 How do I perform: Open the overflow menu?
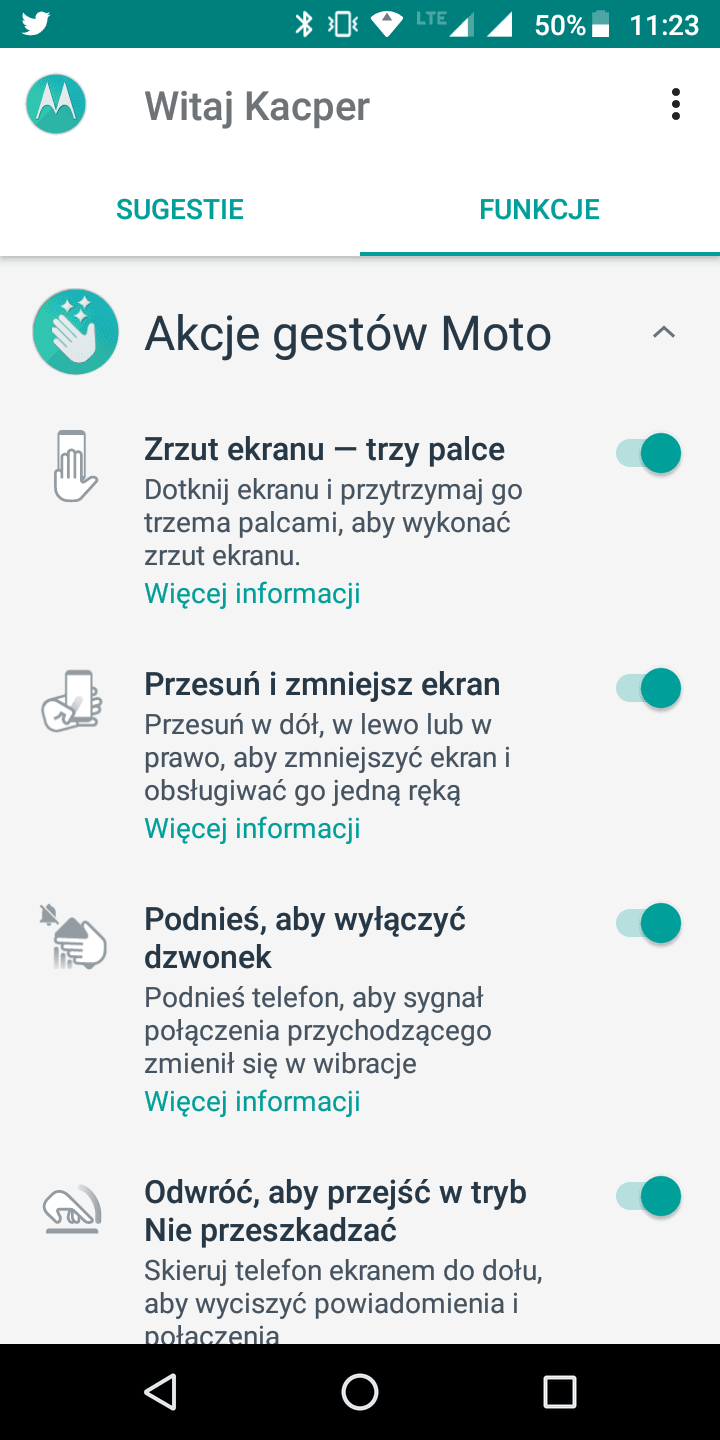pos(676,105)
